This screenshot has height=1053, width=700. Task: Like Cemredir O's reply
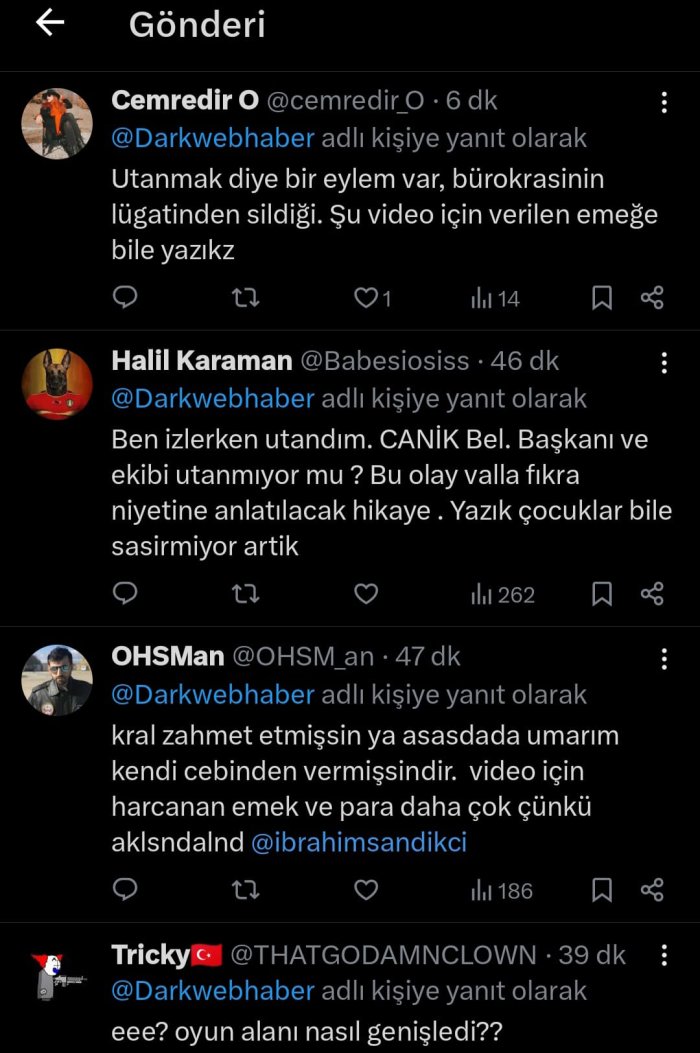(367, 298)
